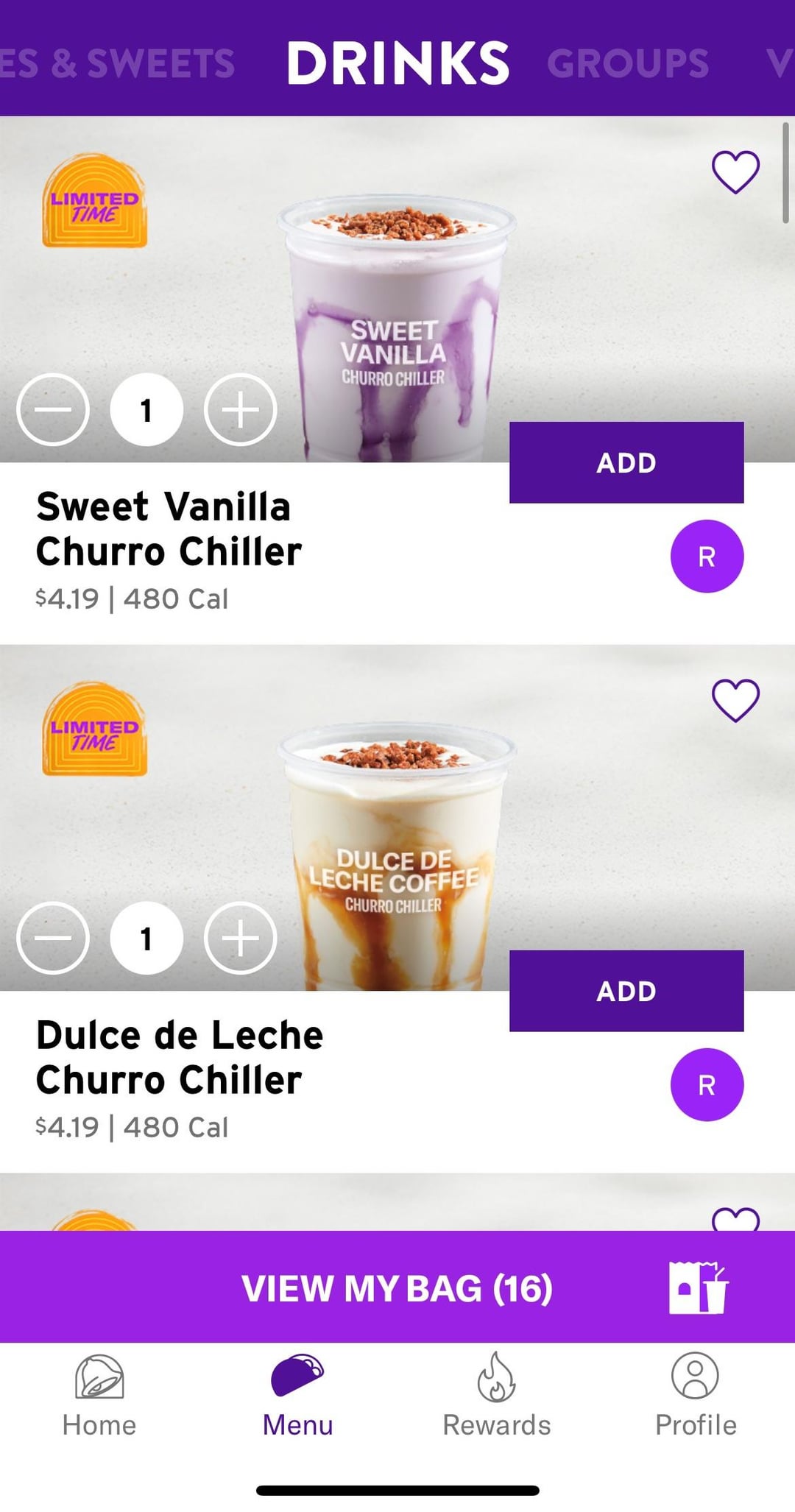
Task: Increase Sweet Vanilla Churro Chiller quantity
Action: (x=240, y=410)
